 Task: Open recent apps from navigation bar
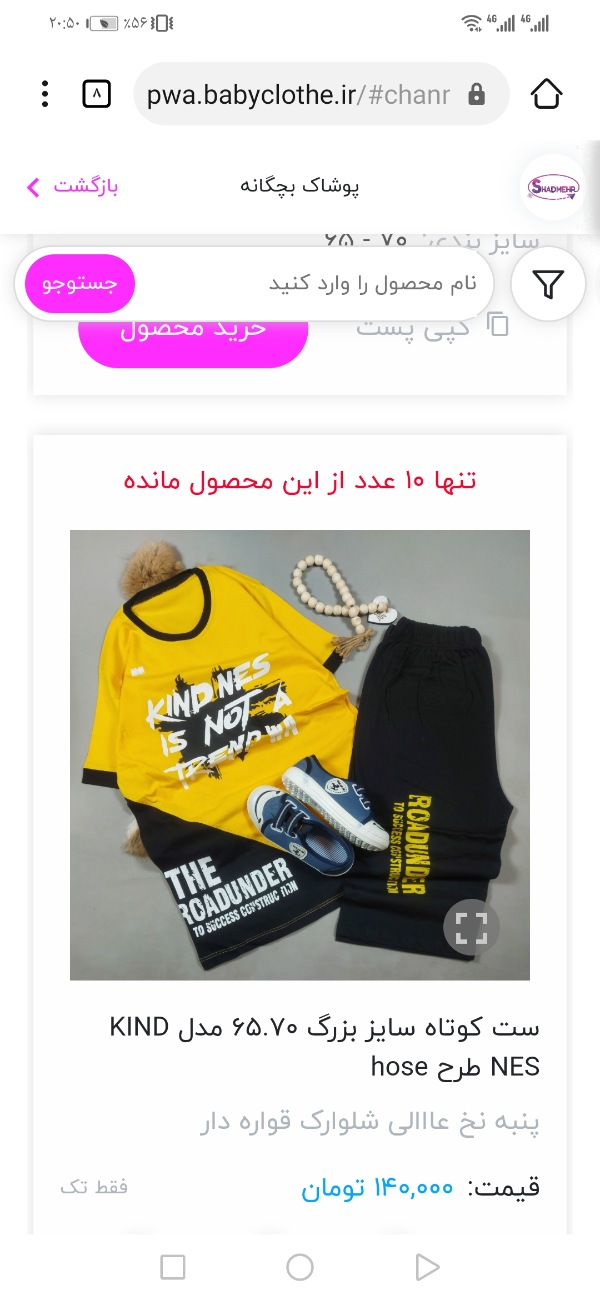(x=173, y=1267)
